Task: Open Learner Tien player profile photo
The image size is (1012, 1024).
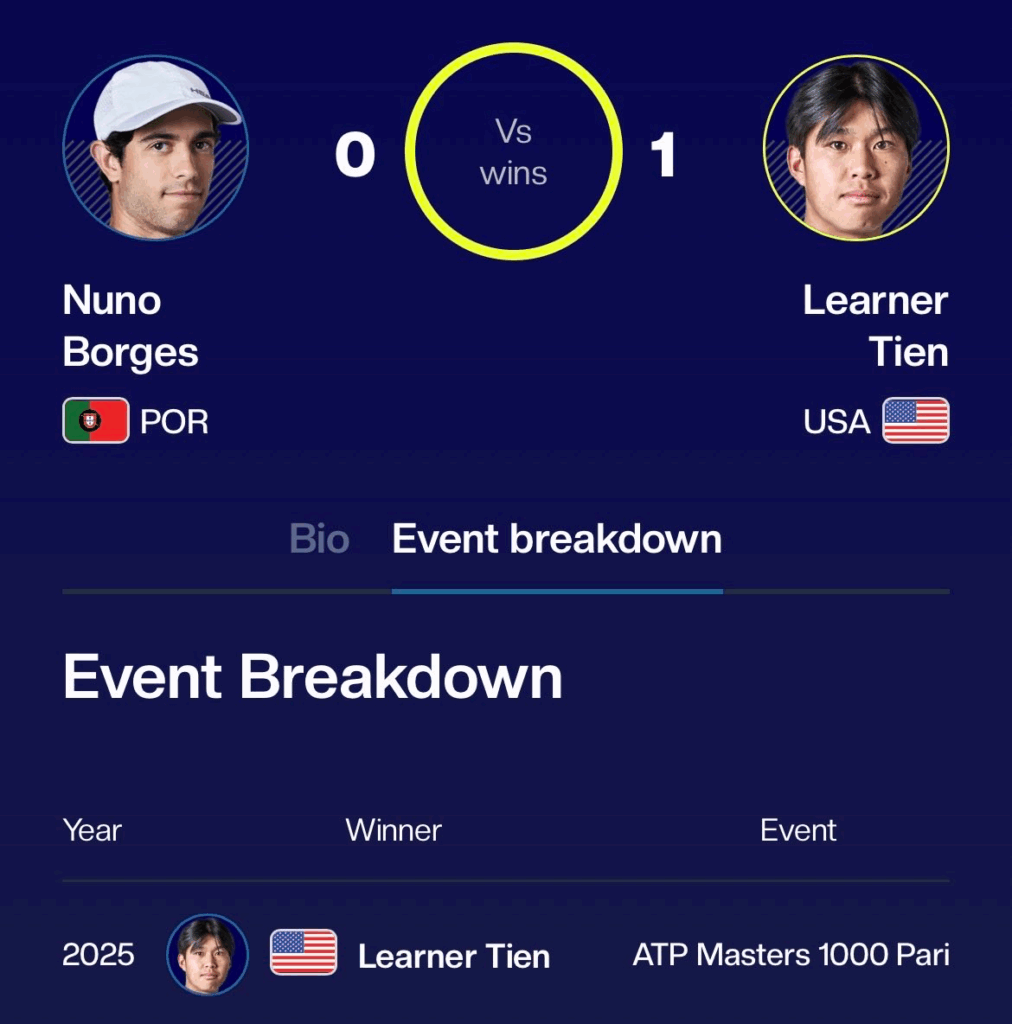Action: click(855, 148)
